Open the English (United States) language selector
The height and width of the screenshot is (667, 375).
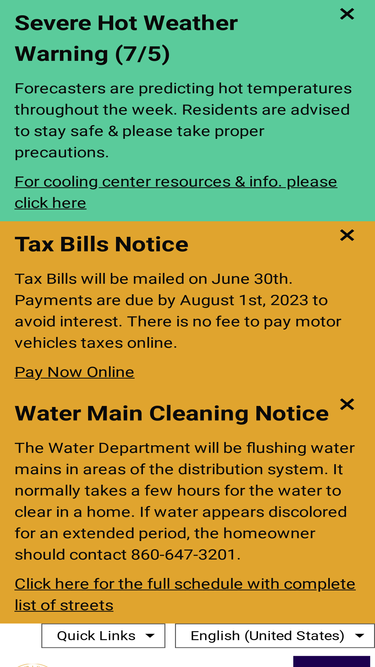click(x=275, y=636)
